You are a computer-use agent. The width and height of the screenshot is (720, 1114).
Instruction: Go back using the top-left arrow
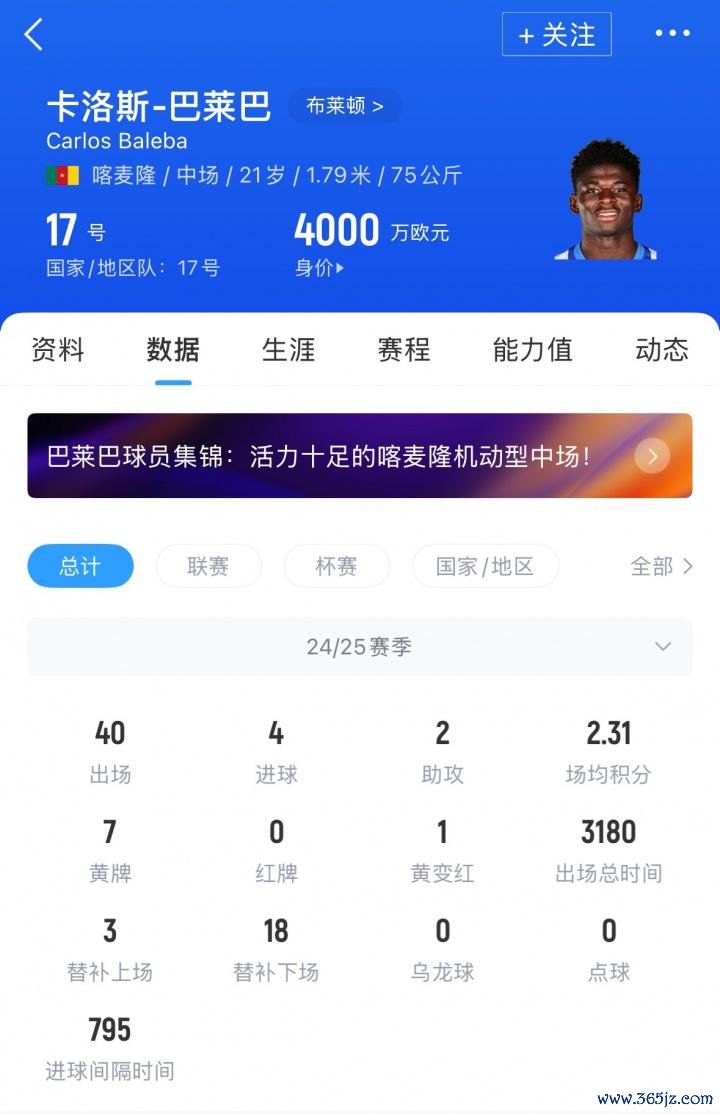34,35
